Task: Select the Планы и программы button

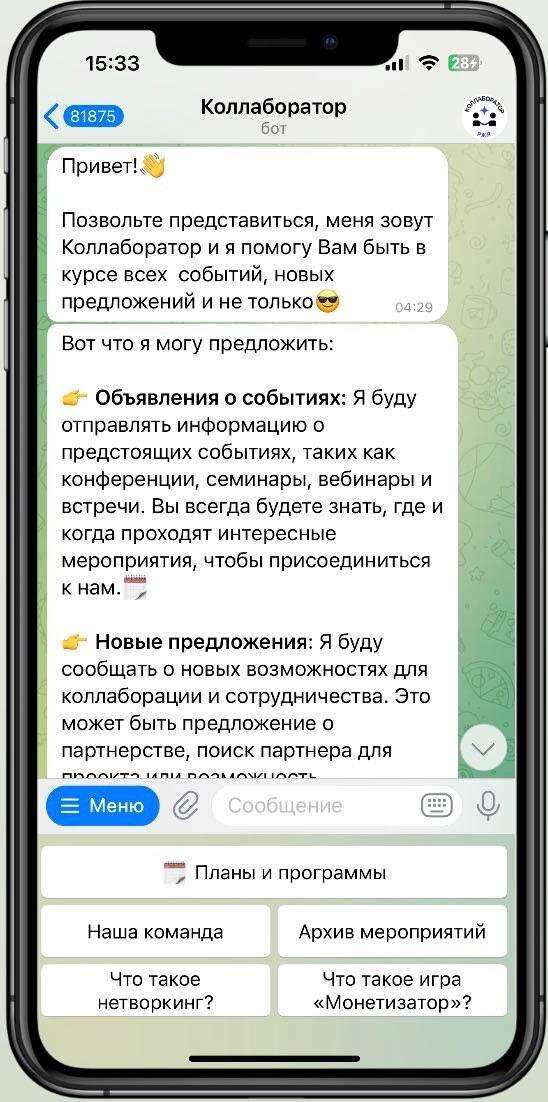Action: 274,872
